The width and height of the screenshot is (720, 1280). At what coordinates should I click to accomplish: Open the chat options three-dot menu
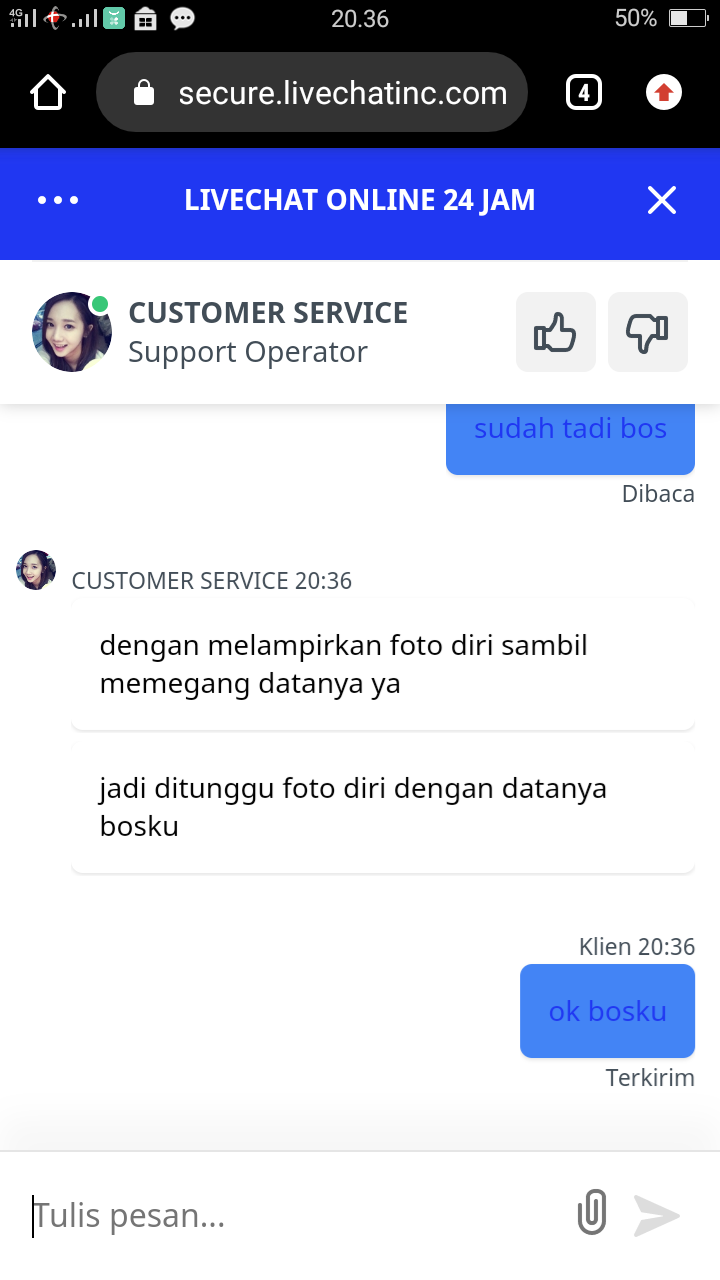(58, 200)
